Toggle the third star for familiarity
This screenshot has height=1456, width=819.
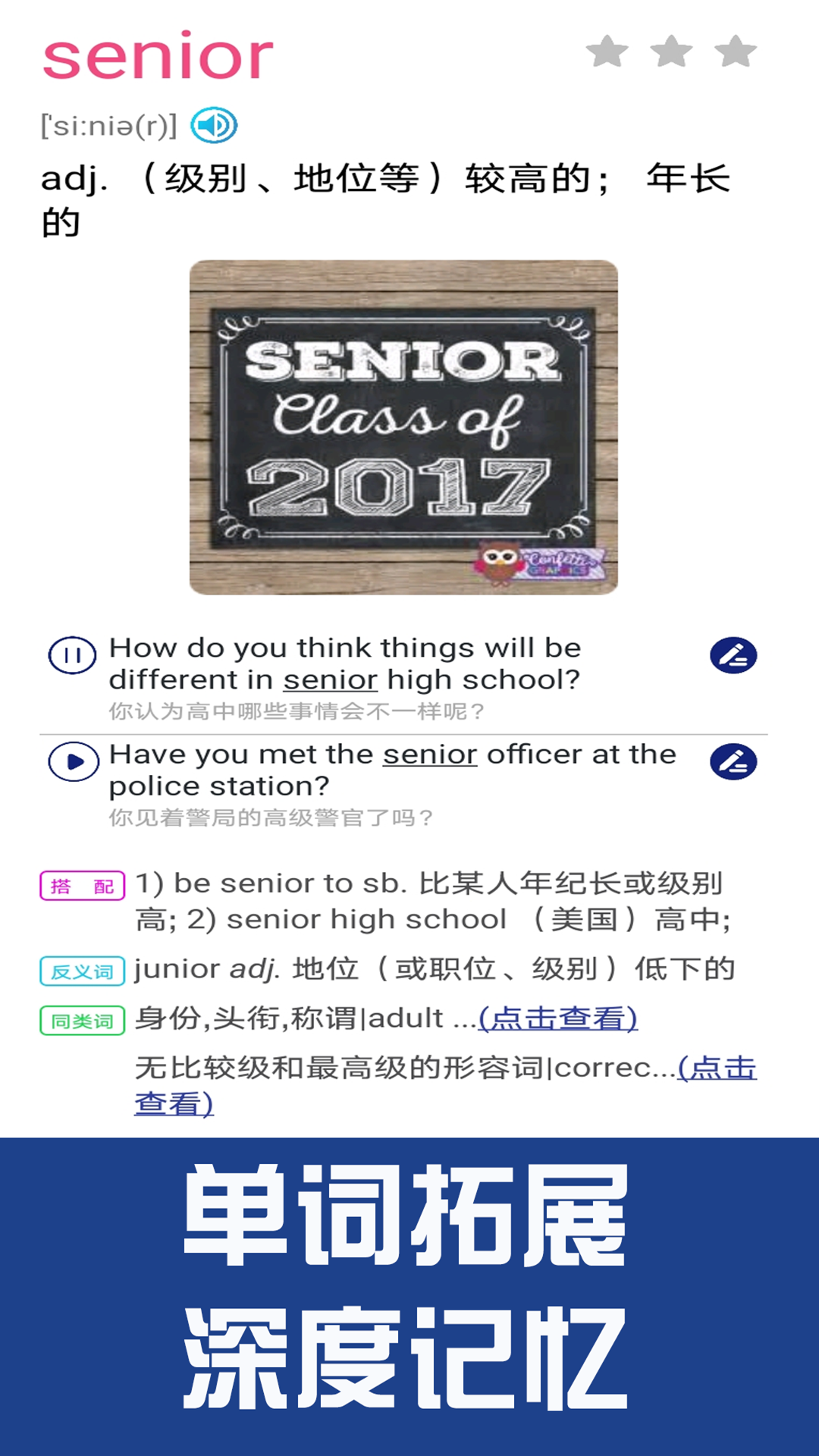pyautogui.click(x=733, y=53)
